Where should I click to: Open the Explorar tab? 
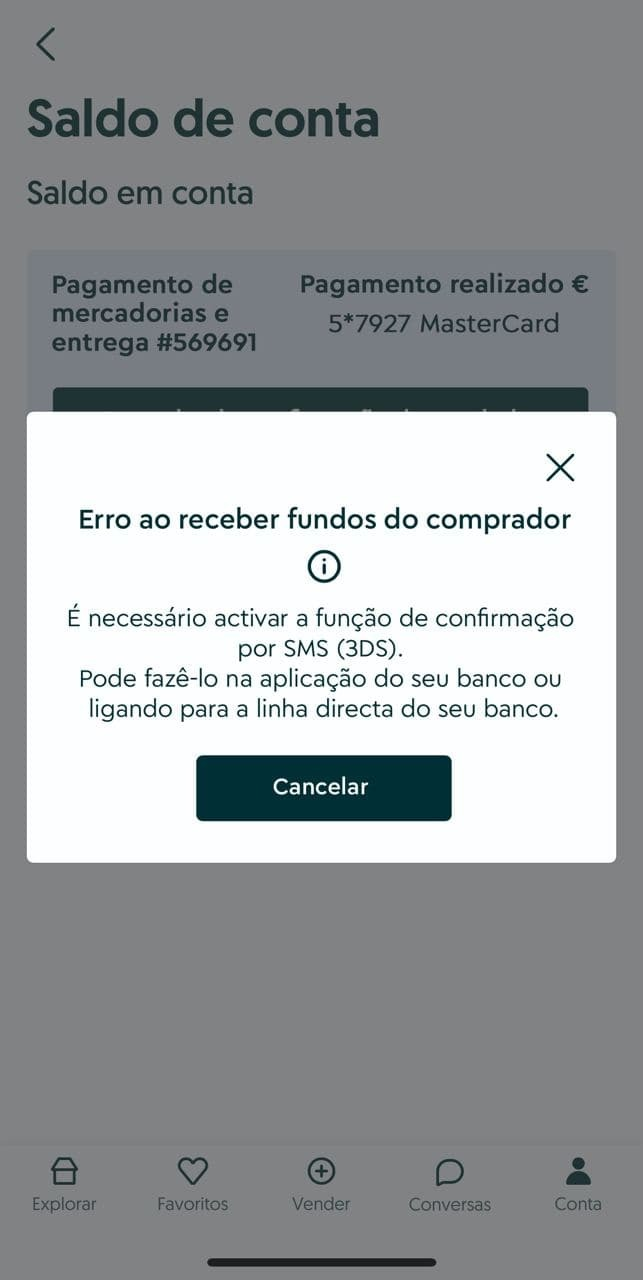64,1184
